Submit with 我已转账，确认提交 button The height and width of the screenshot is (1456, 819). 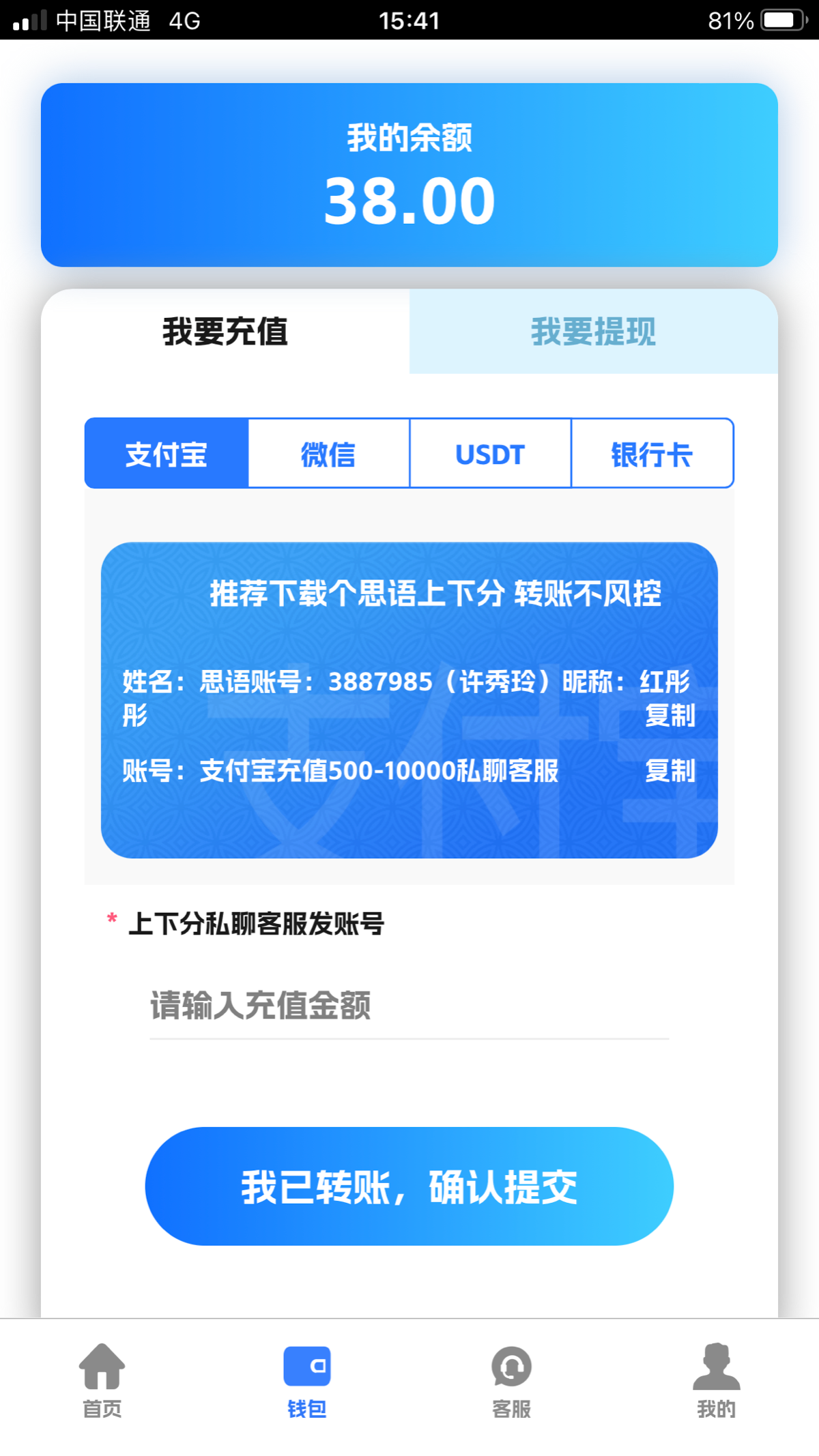(x=409, y=1186)
